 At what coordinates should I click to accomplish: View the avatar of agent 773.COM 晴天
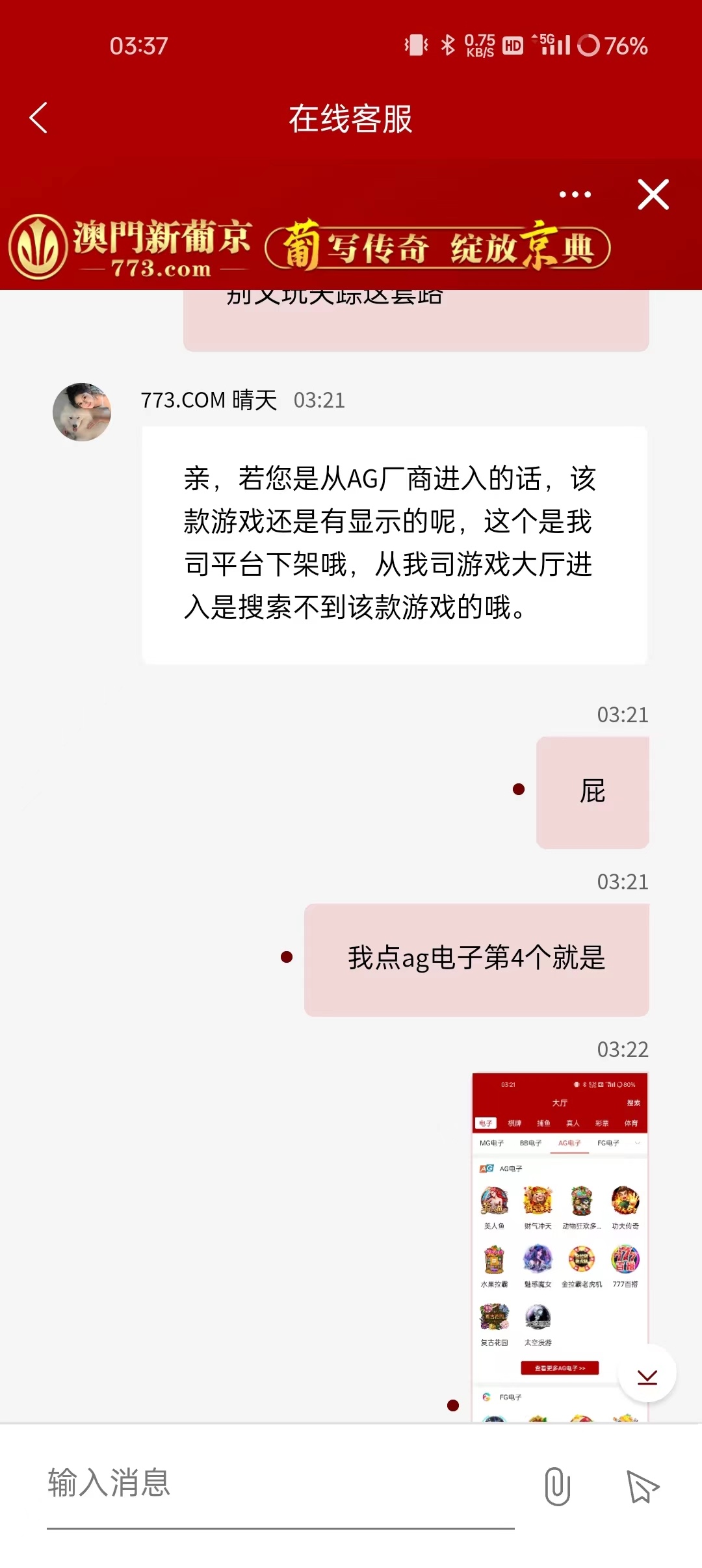pos(82,412)
